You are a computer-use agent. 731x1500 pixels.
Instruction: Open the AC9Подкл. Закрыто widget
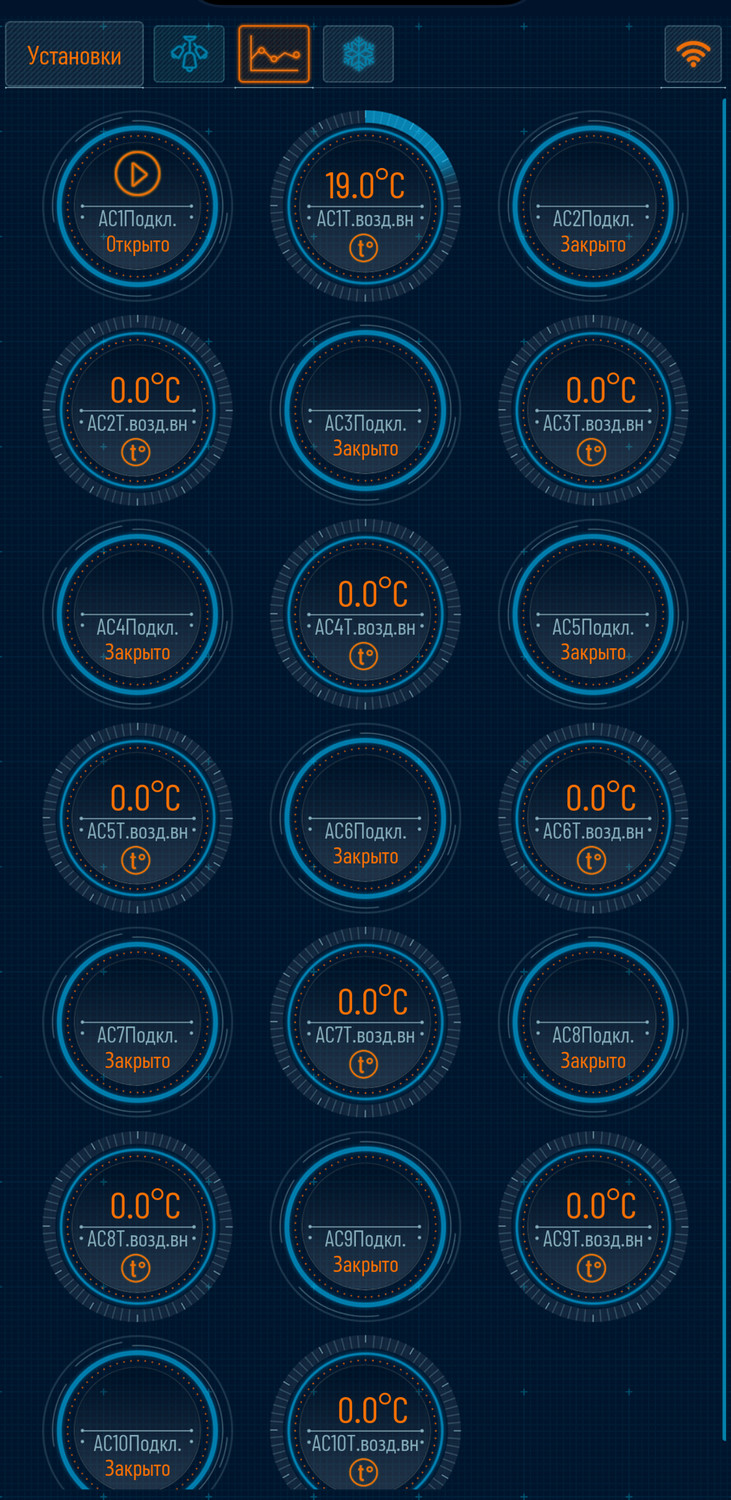click(366, 1227)
